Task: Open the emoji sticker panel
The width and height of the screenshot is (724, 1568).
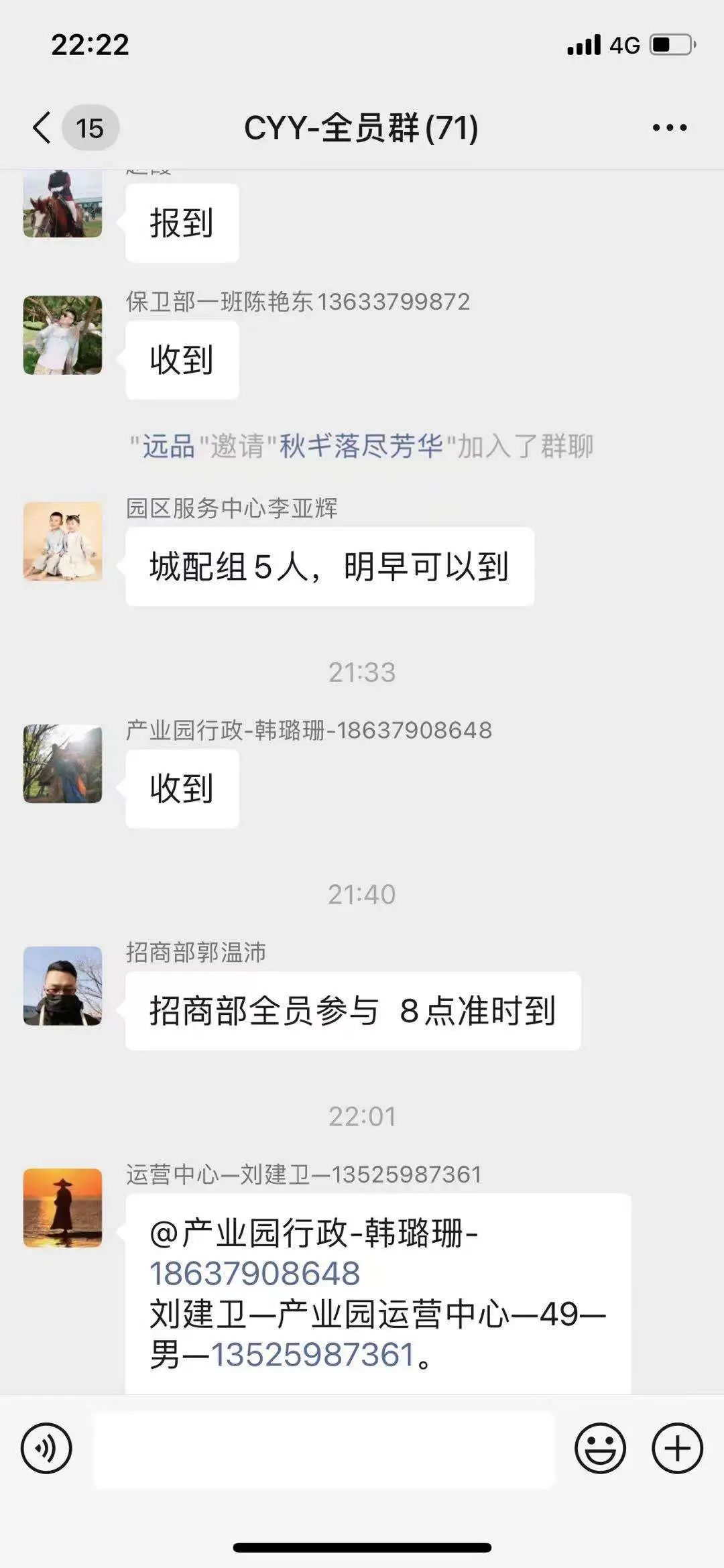Action: (x=600, y=1448)
